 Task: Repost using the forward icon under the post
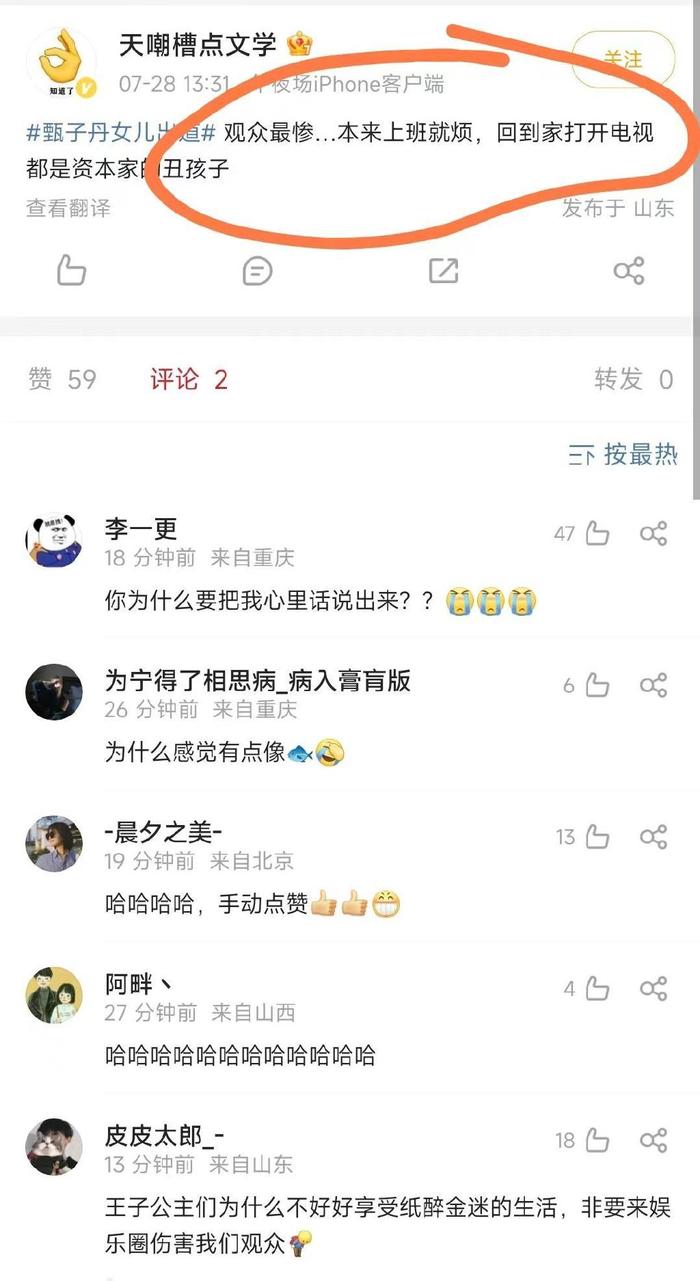pos(443,270)
